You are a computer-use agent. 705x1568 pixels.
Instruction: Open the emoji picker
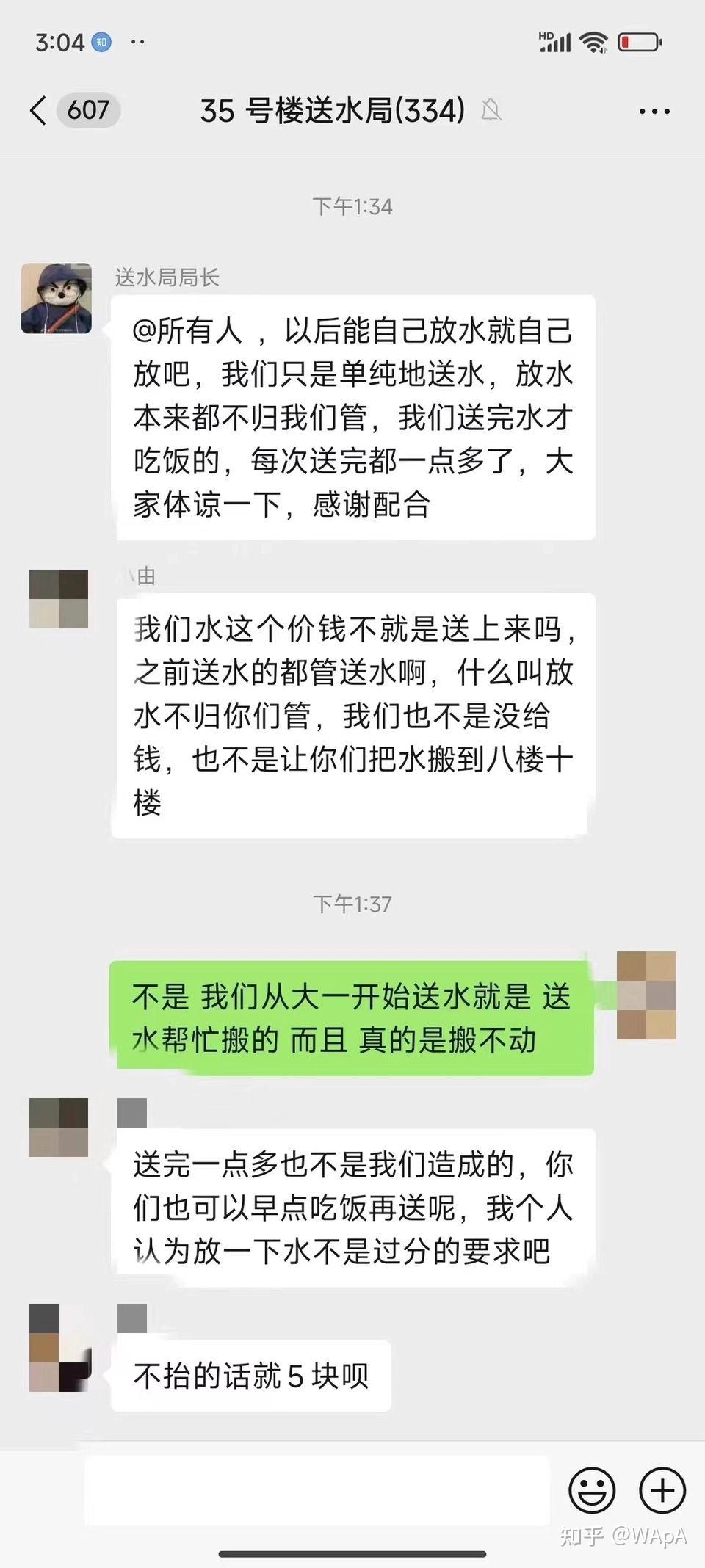[x=592, y=1490]
